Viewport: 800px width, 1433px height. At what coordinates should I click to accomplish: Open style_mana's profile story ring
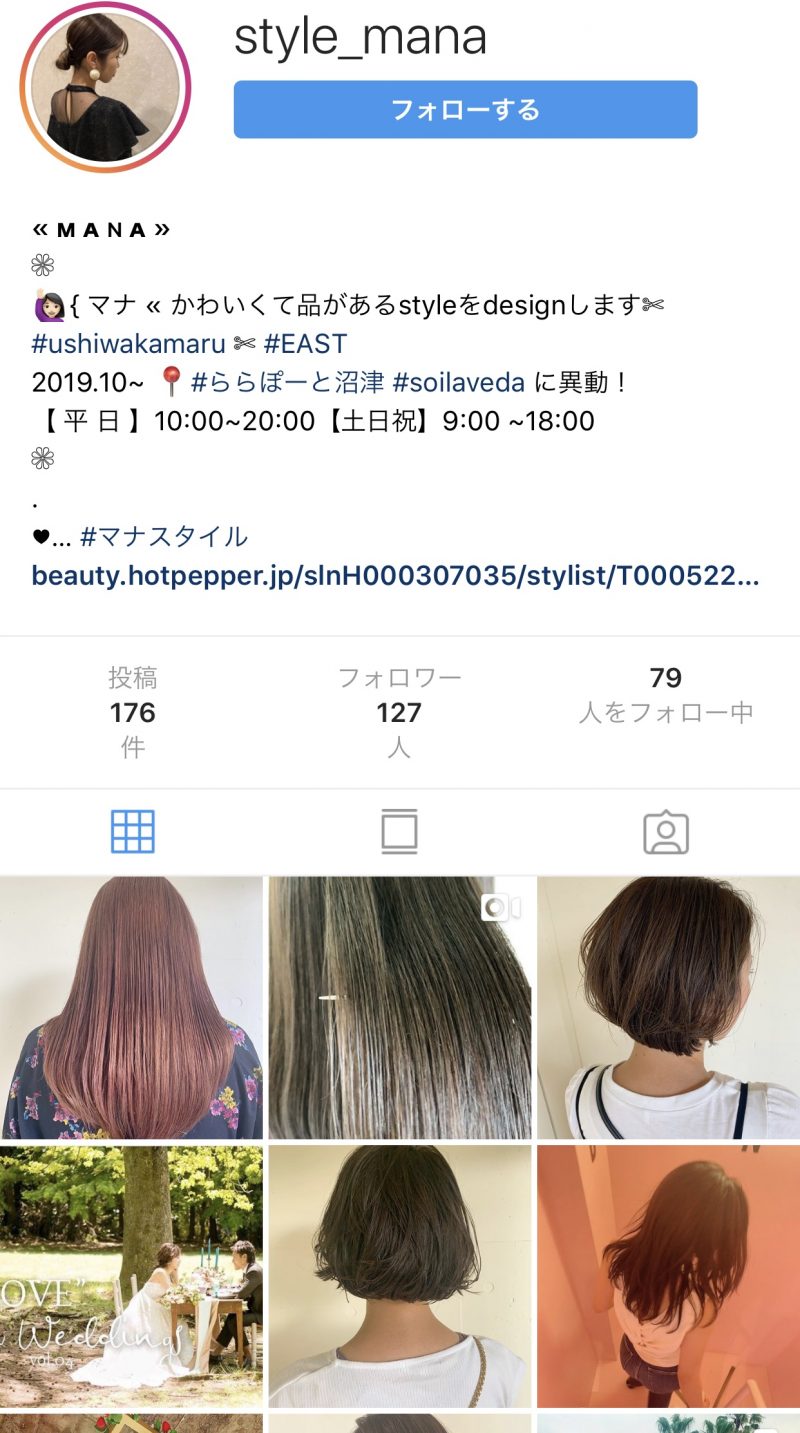click(105, 87)
